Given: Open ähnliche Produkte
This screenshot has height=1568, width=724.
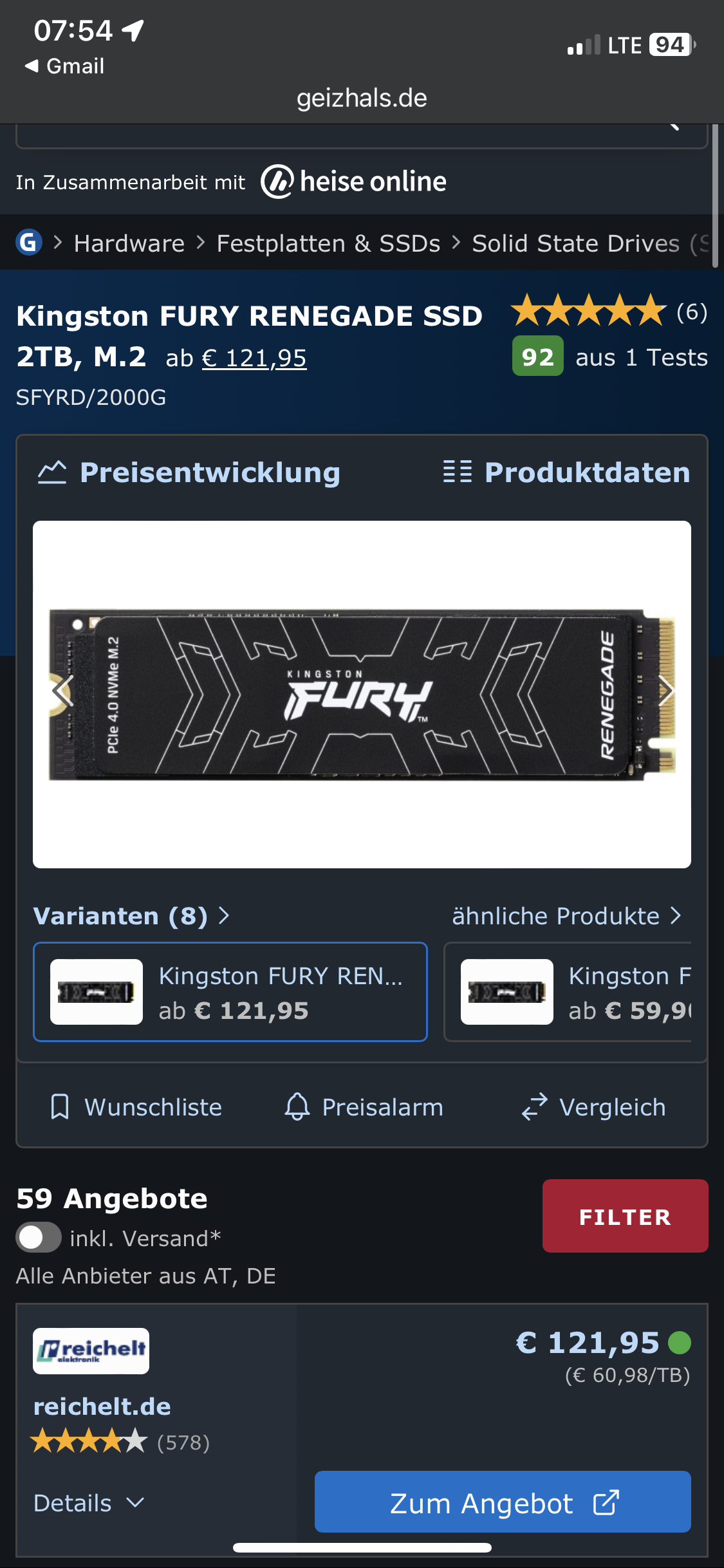Looking at the screenshot, I should click(566, 915).
